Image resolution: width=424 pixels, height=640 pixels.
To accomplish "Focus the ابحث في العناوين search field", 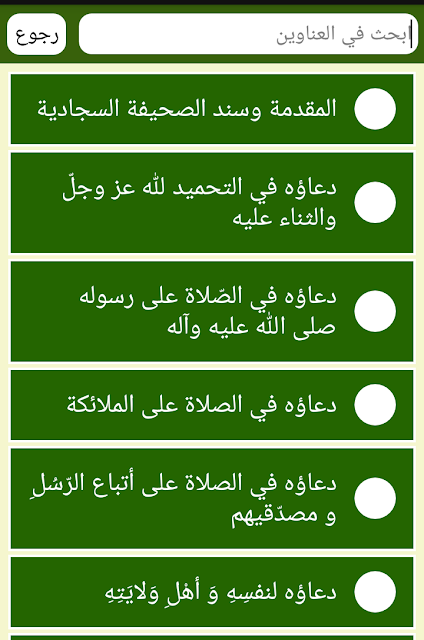I will [248, 34].
